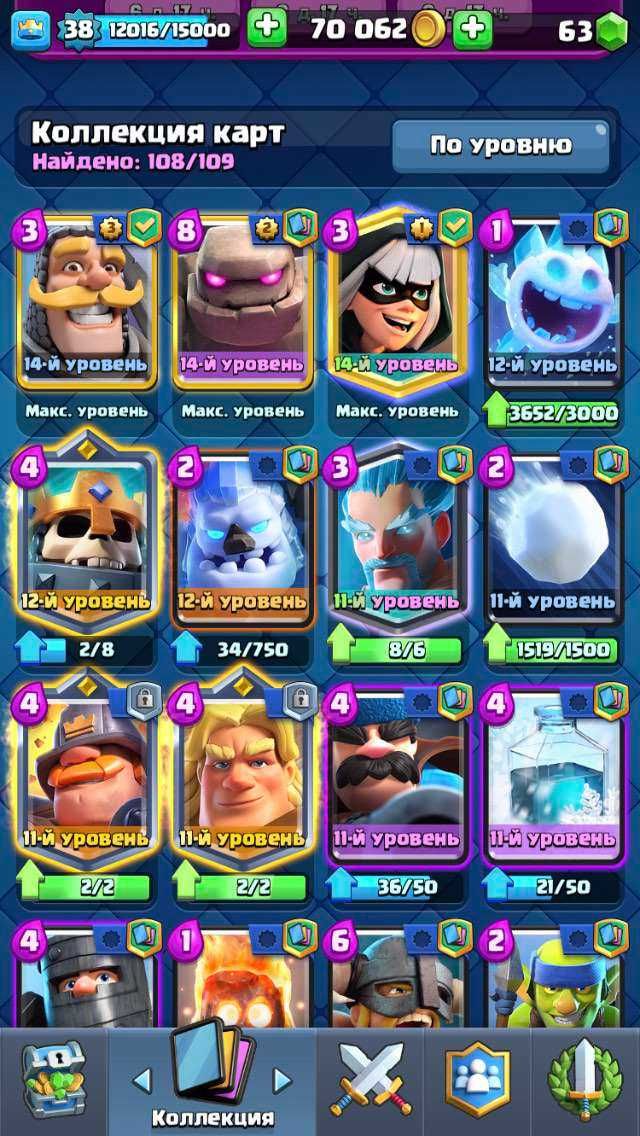This screenshot has width=640, height=1136.
Task: Open the Giant Snowball card
Action: 552,540
